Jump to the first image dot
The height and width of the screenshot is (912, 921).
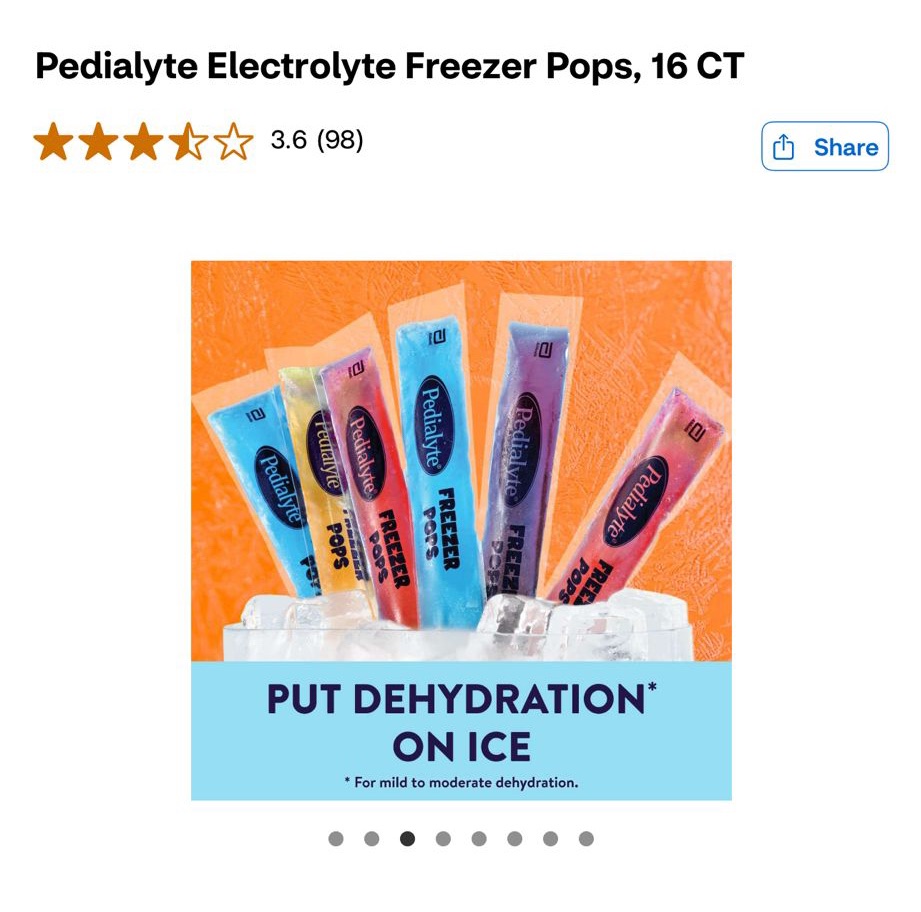pos(336,839)
